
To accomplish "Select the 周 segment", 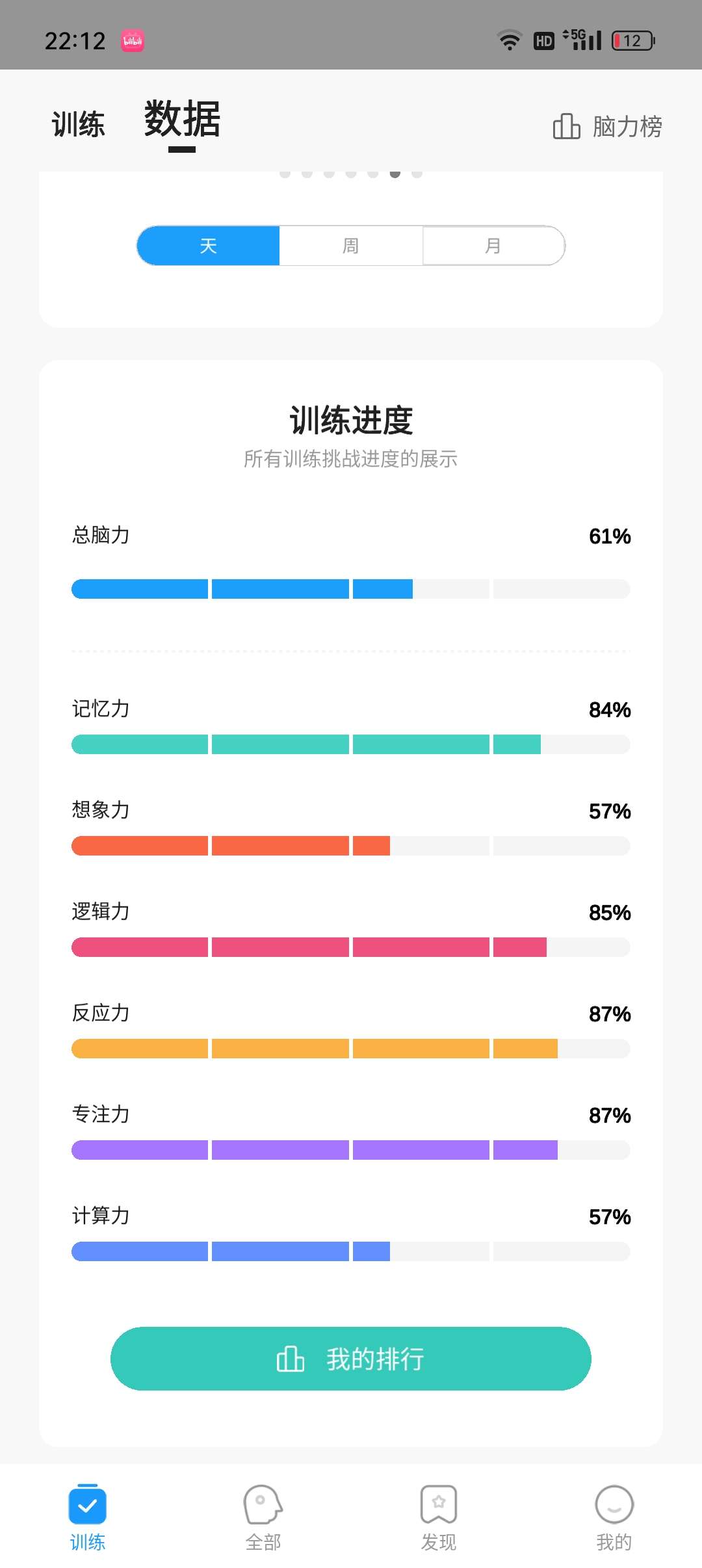I will point(351,246).
